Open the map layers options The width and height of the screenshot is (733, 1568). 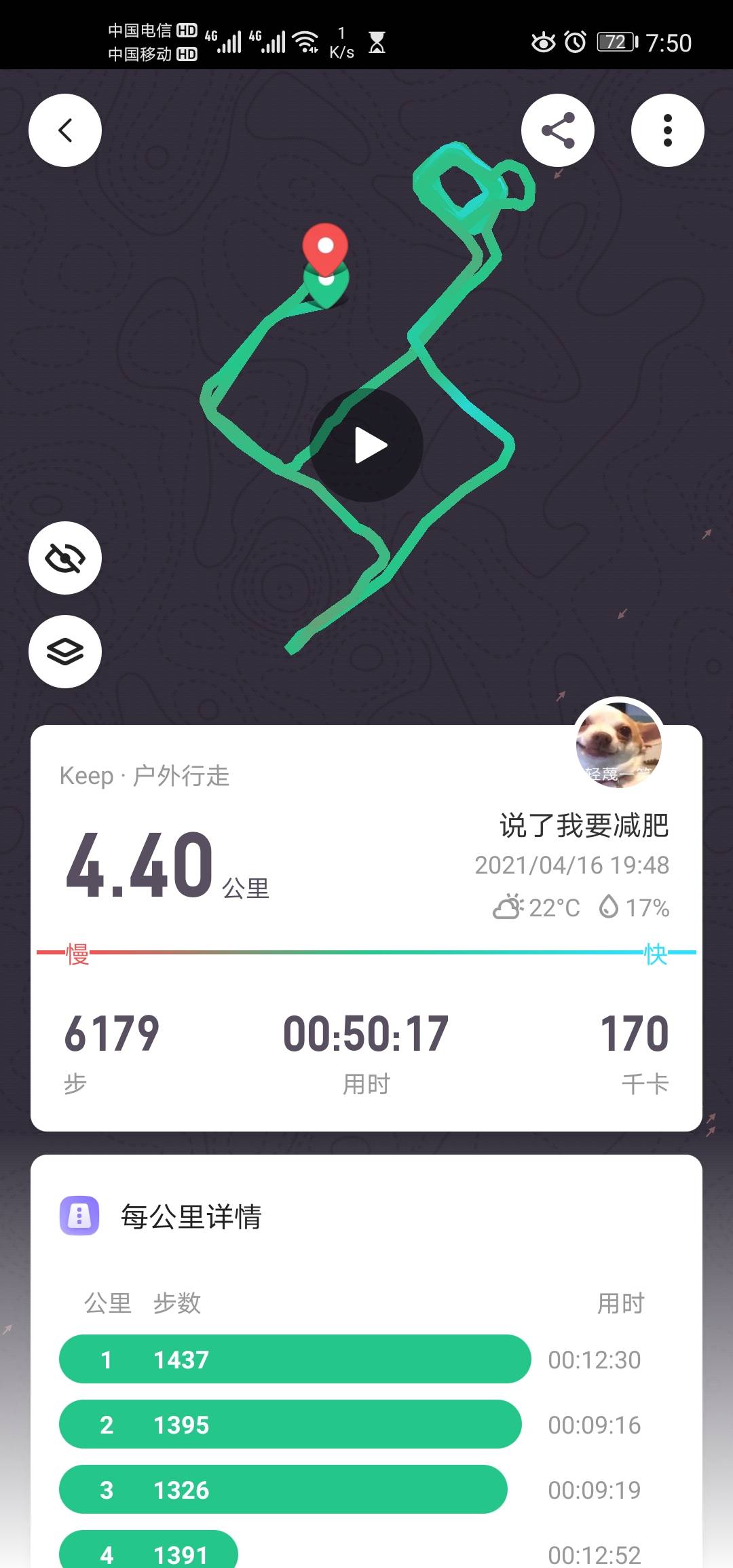pos(65,652)
